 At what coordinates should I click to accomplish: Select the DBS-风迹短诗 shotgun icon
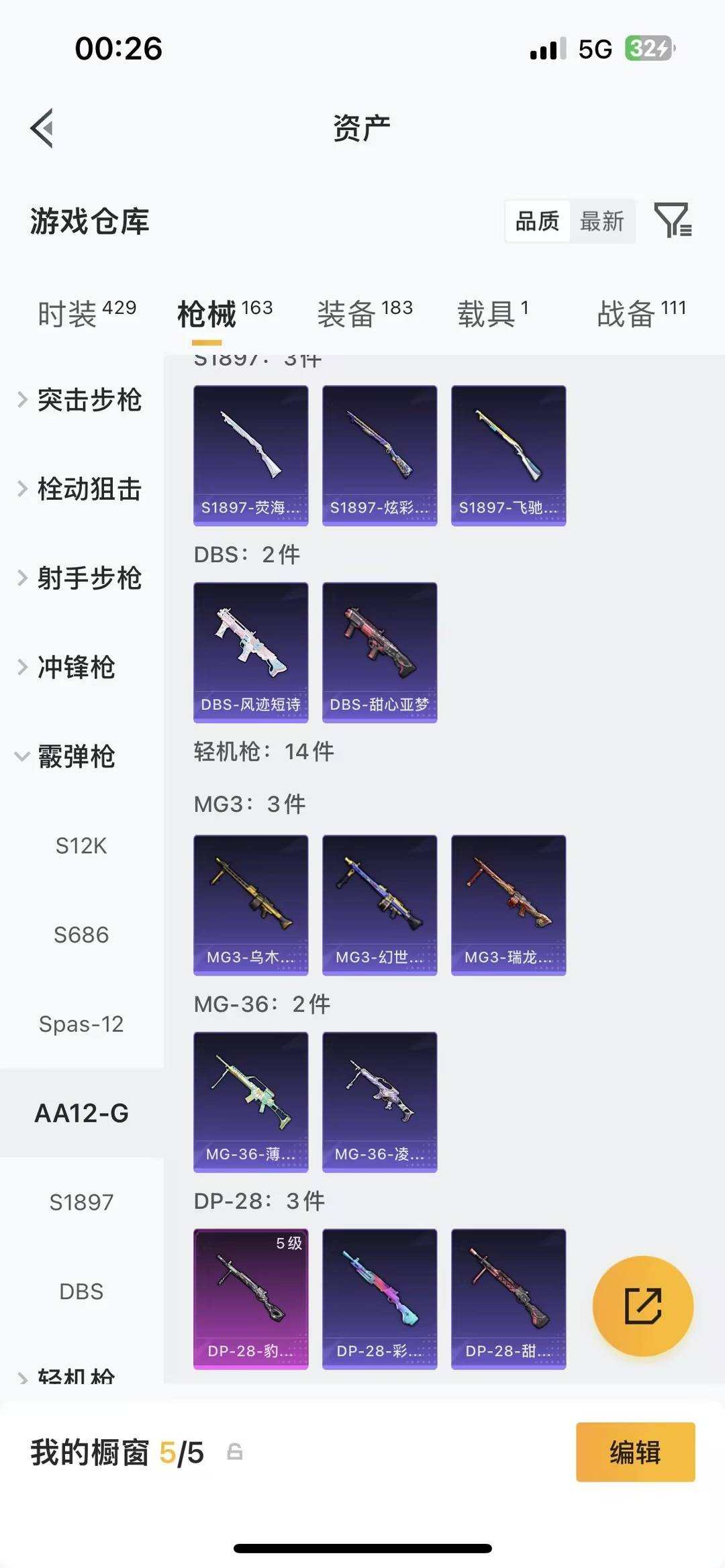click(x=250, y=647)
